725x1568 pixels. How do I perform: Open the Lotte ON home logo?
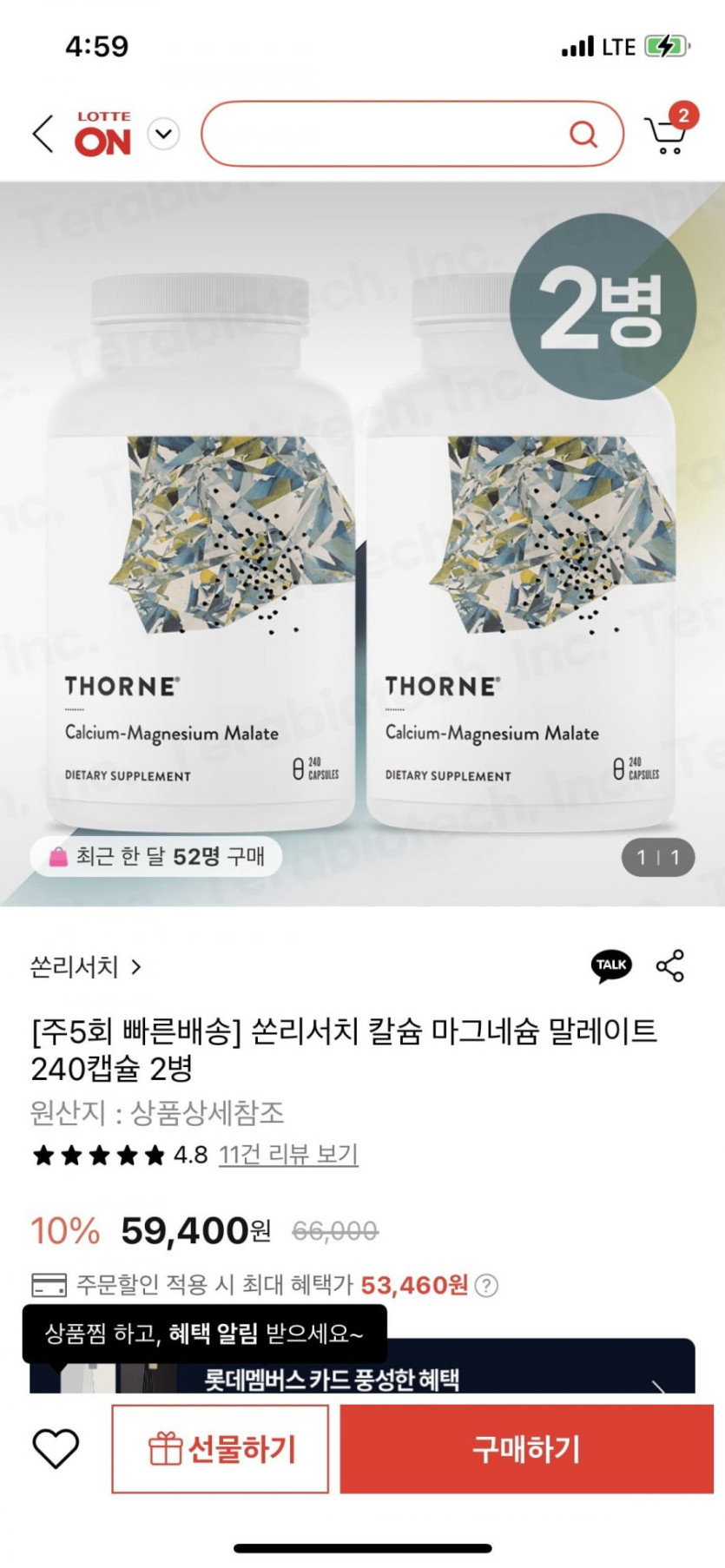click(103, 135)
